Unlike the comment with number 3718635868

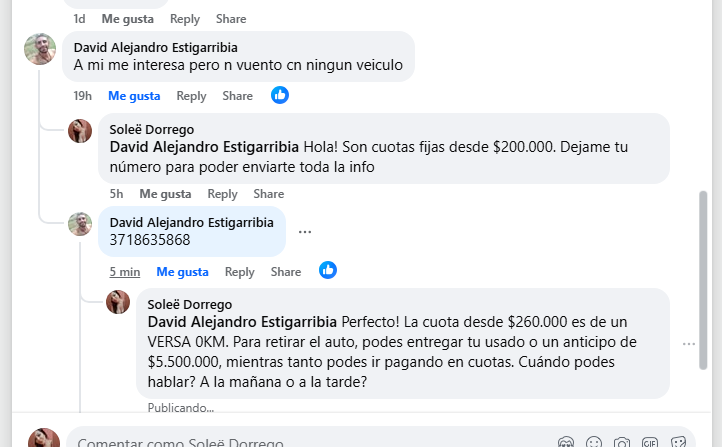click(x=182, y=272)
